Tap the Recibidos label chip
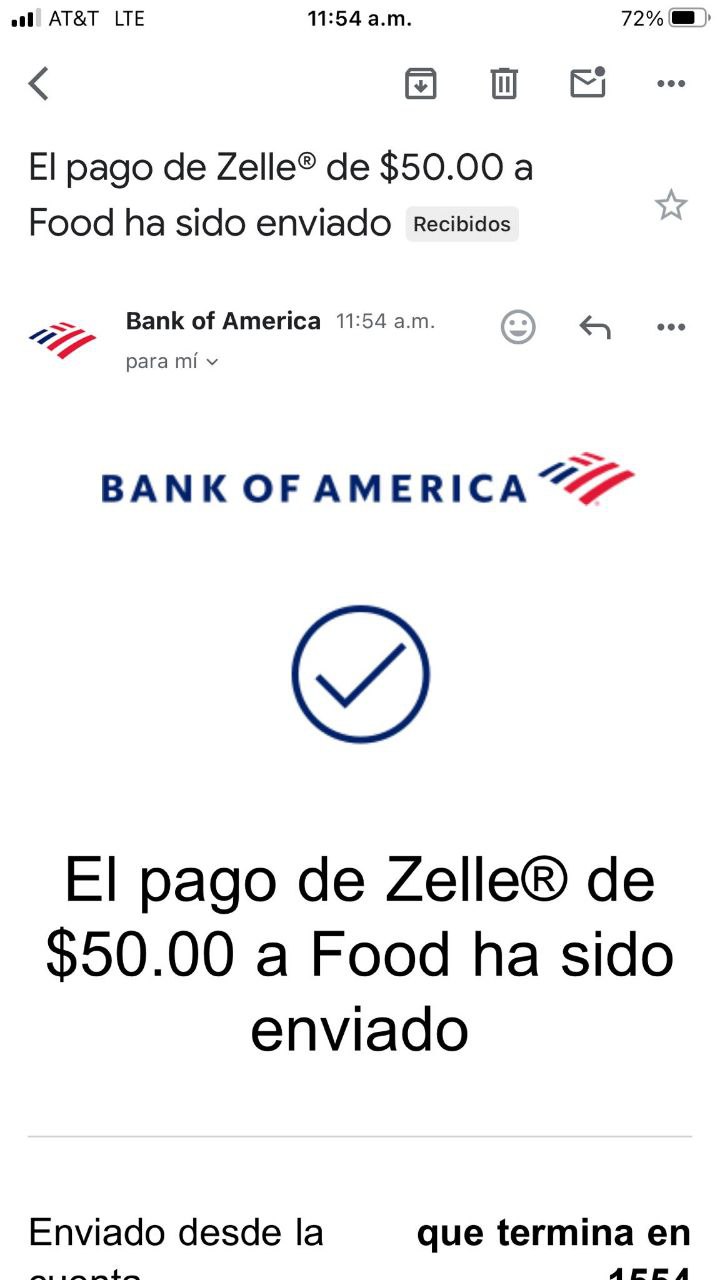 pyautogui.click(x=462, y=225)
